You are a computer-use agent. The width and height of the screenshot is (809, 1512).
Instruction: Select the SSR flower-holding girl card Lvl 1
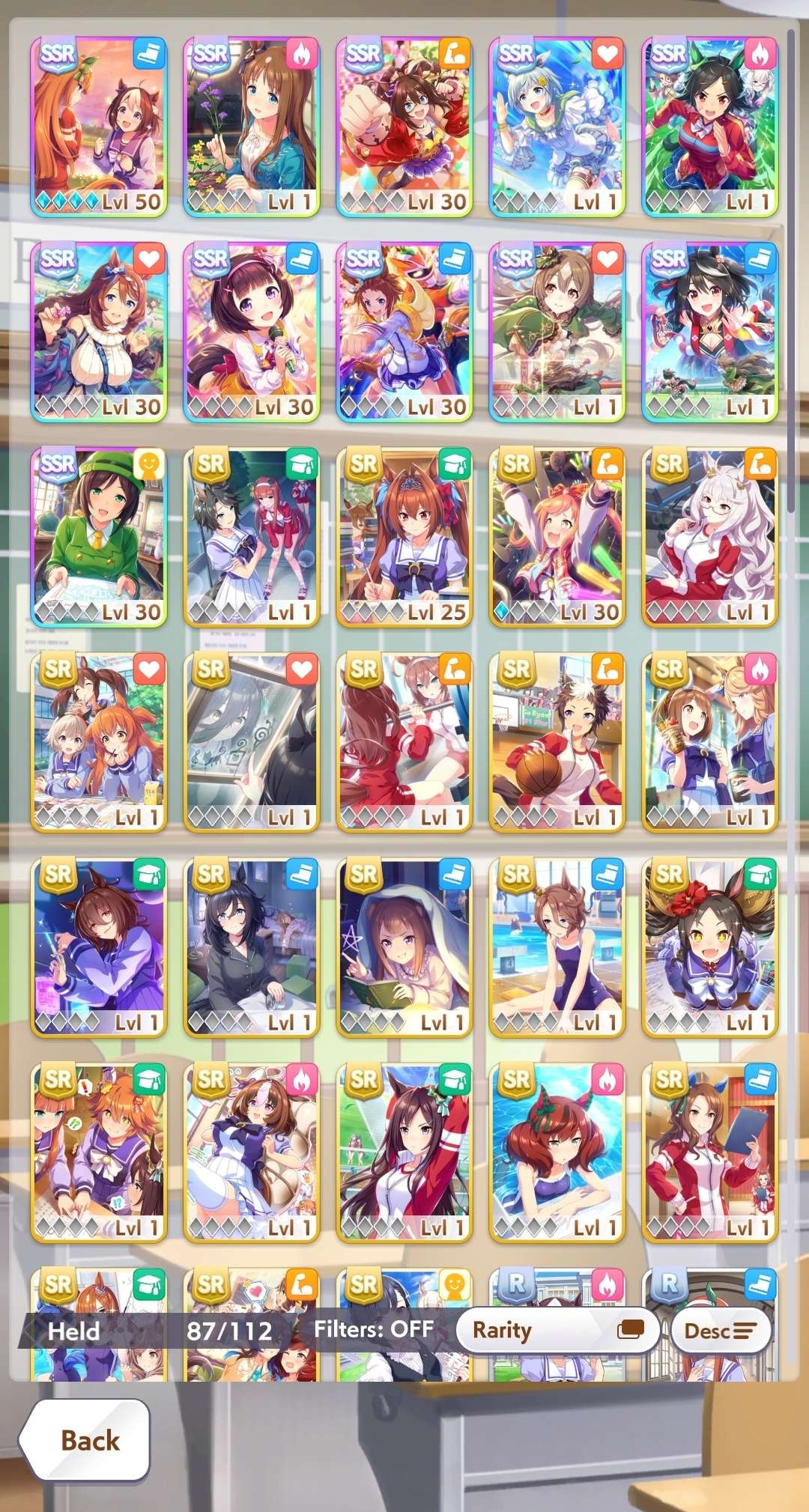252,127
